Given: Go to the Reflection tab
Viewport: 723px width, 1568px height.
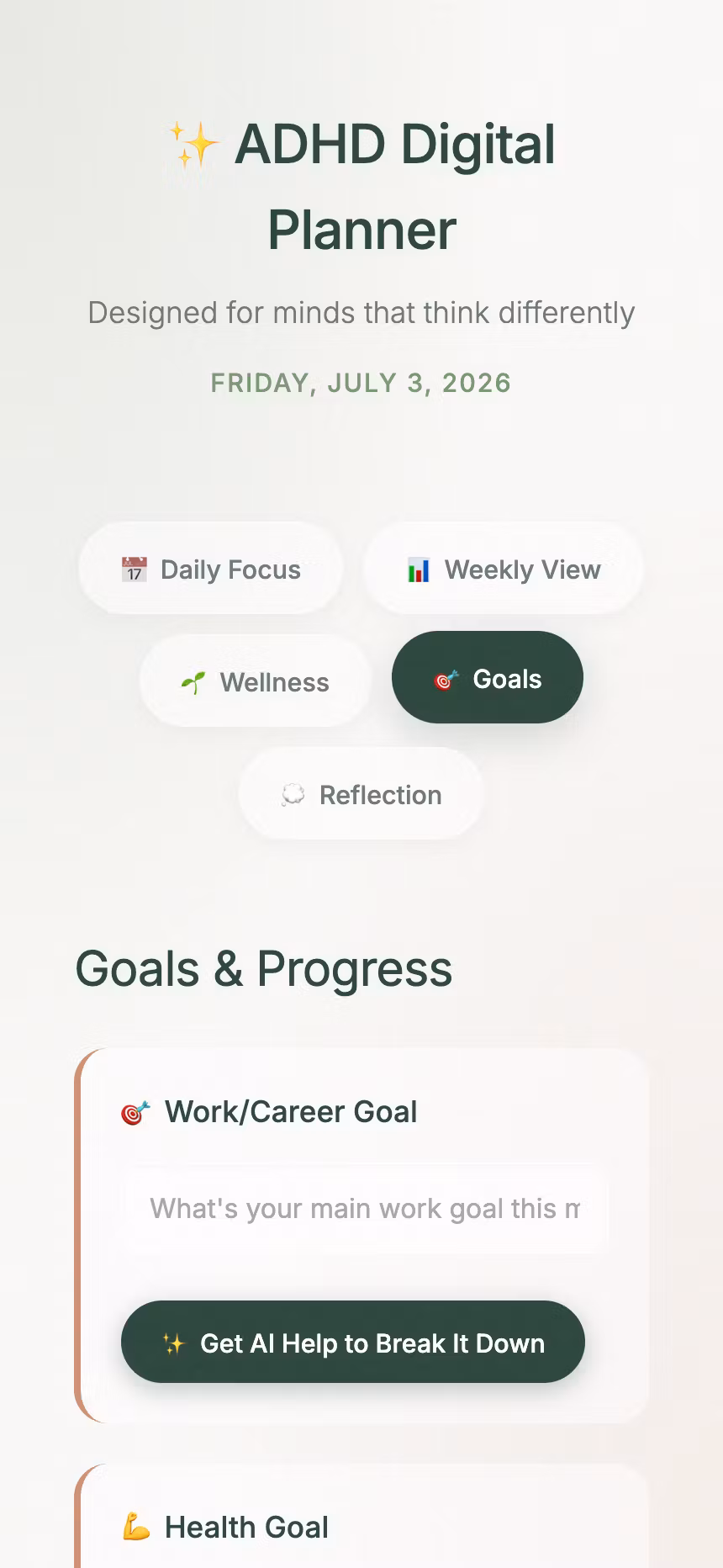Looking at the screenshot, I should (x=361, y=794).
